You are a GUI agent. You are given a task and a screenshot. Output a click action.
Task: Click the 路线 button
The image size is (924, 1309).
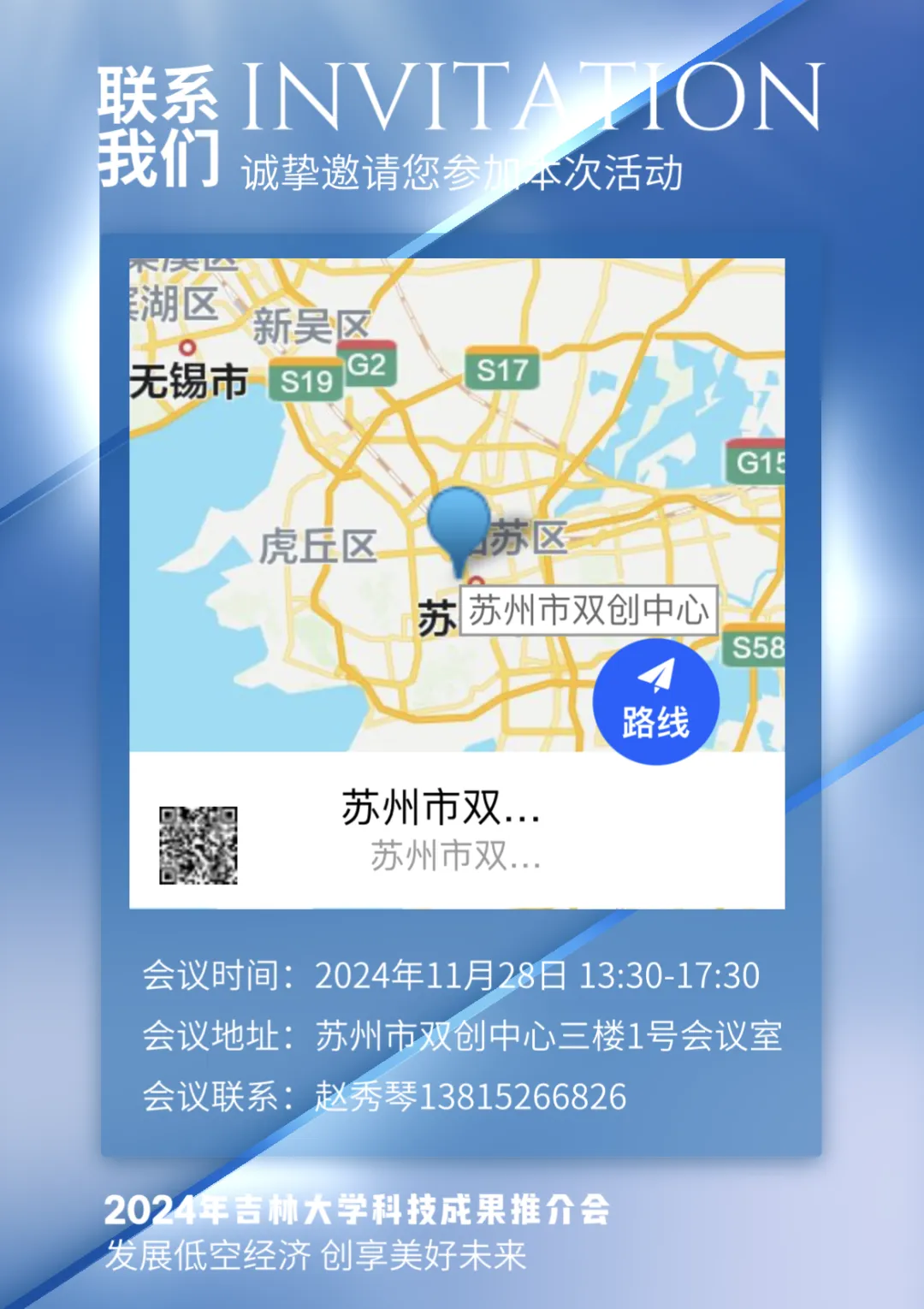click(656, 721)
